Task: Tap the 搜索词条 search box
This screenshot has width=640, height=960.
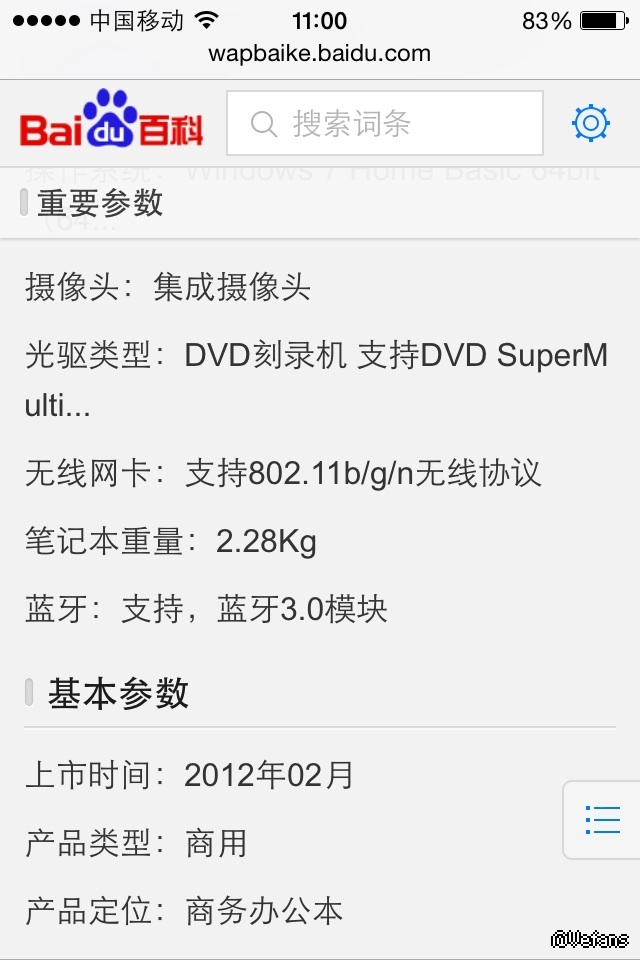Action: (385, 124)
